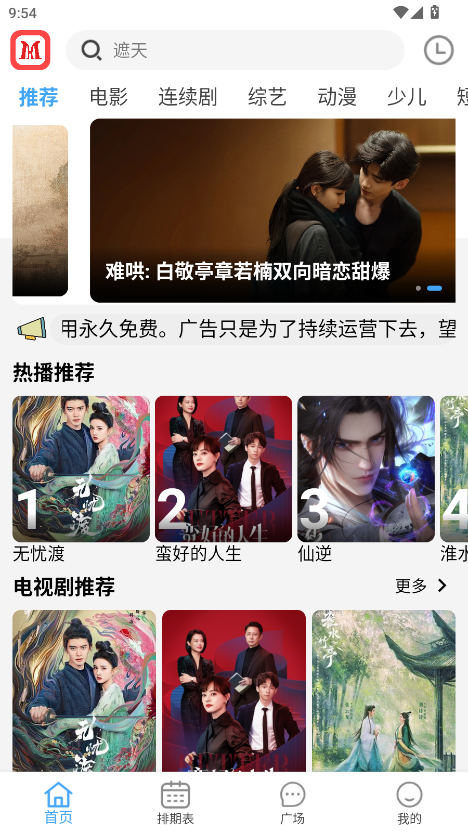Go to the 动漫 tab
468x832 pixels.
coord(337,97)
